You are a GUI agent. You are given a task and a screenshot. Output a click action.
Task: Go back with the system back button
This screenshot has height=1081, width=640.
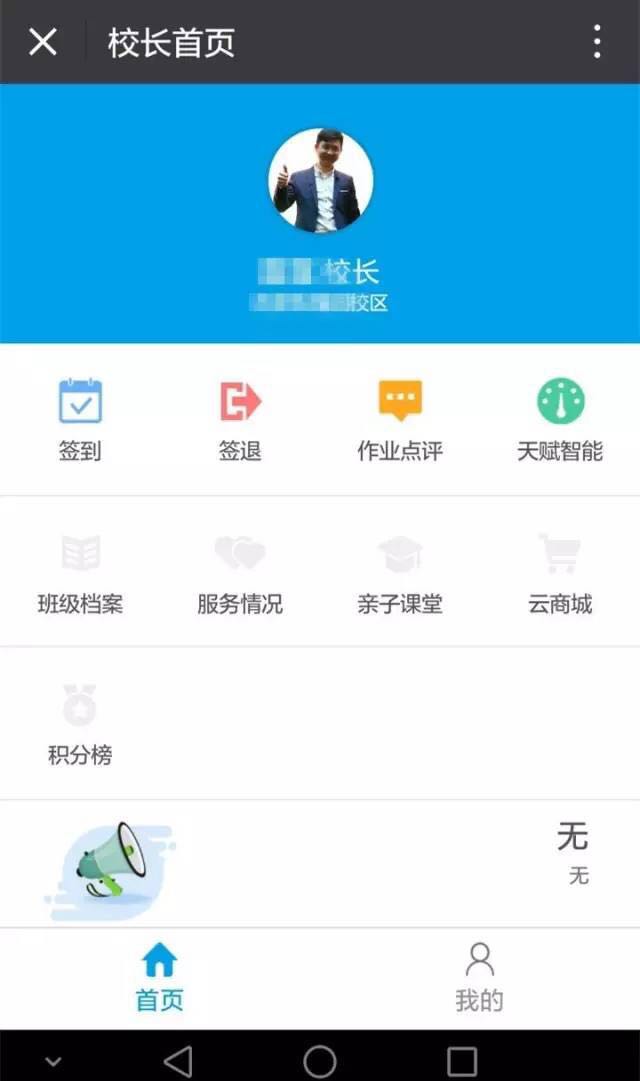pos(177,1060)
